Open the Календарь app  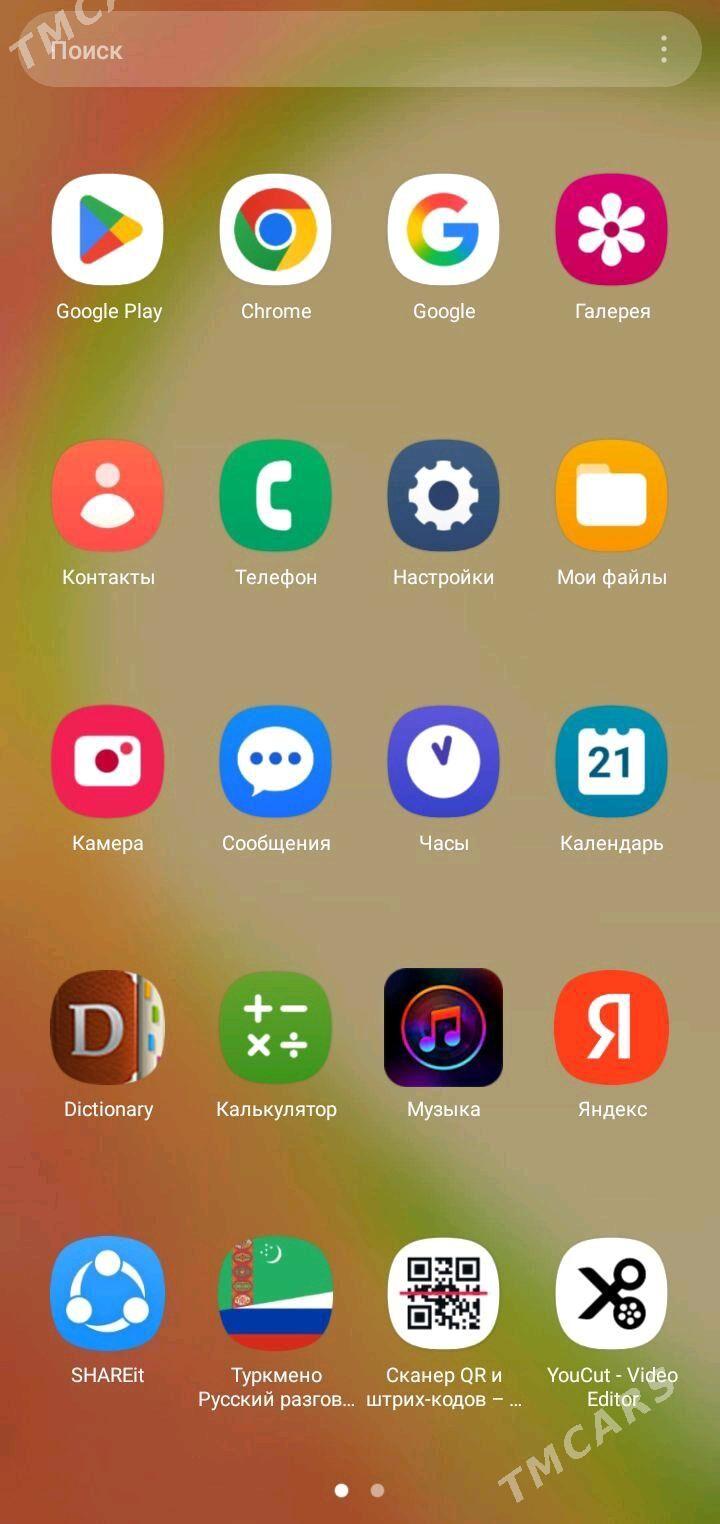(x=612, y=762)
